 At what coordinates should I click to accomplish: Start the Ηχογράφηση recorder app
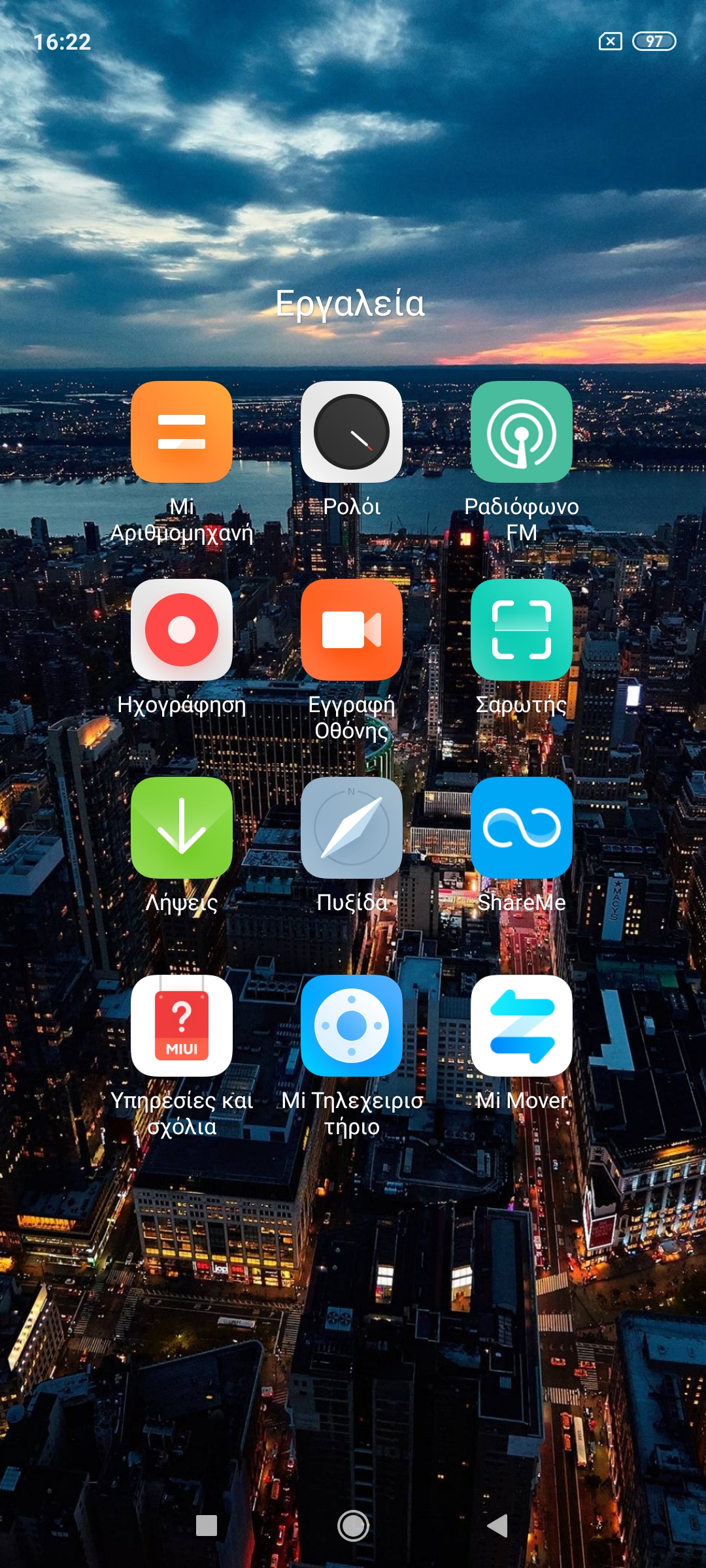tap(182, 630)
